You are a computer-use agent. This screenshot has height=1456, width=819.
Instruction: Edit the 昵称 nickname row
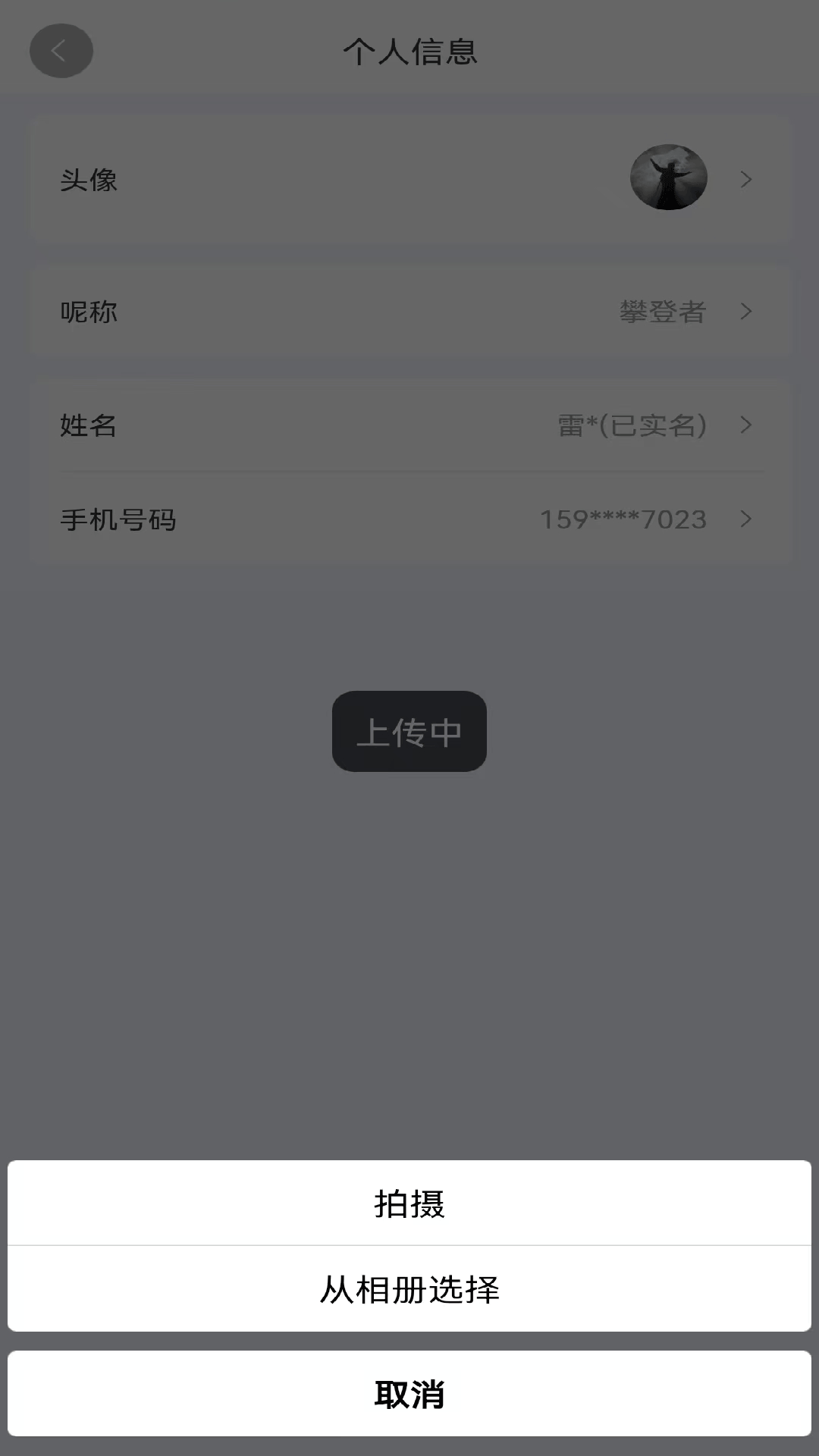[x=409, y=312]
